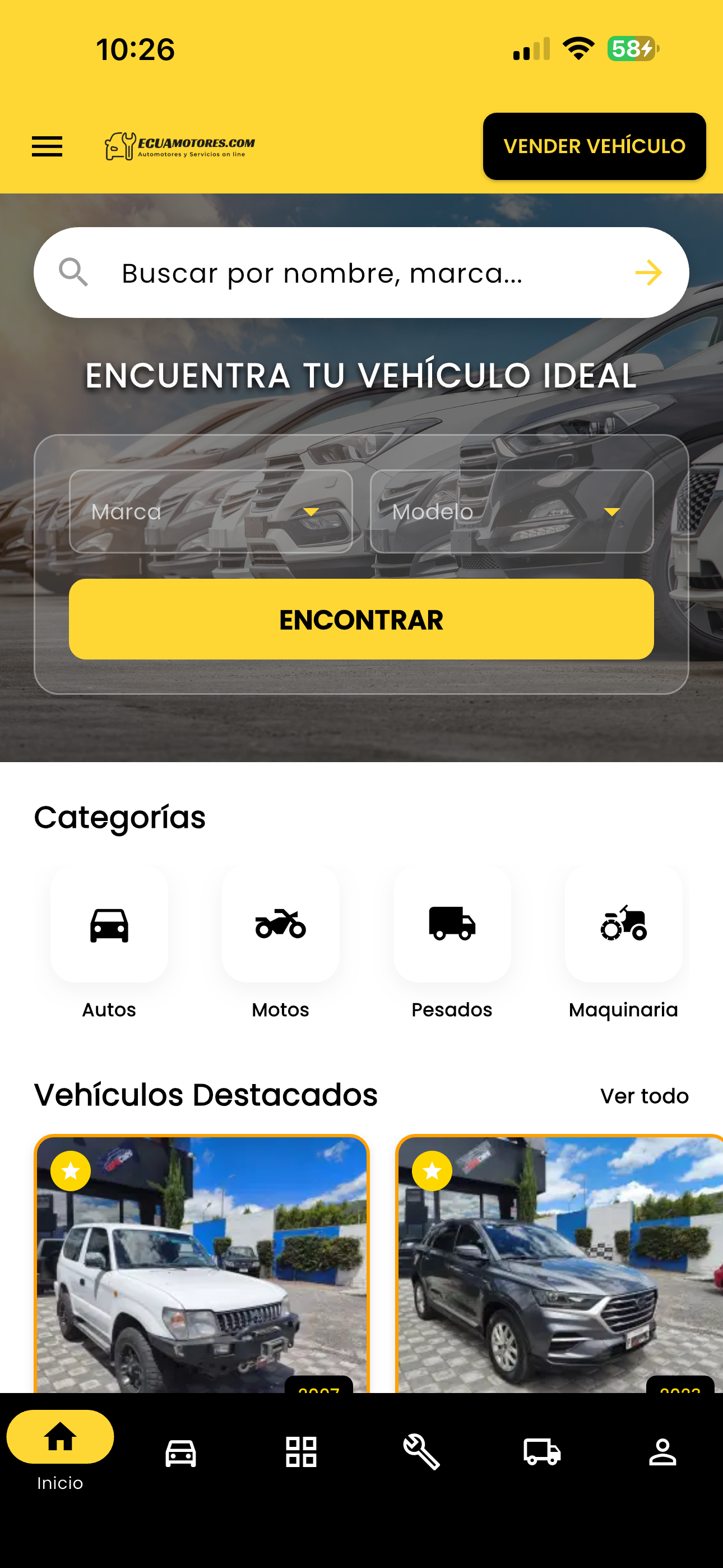This screenshot has width=723, height=1568.
Task: Expand the Modelo dropdown
Action: click(511, 511)
